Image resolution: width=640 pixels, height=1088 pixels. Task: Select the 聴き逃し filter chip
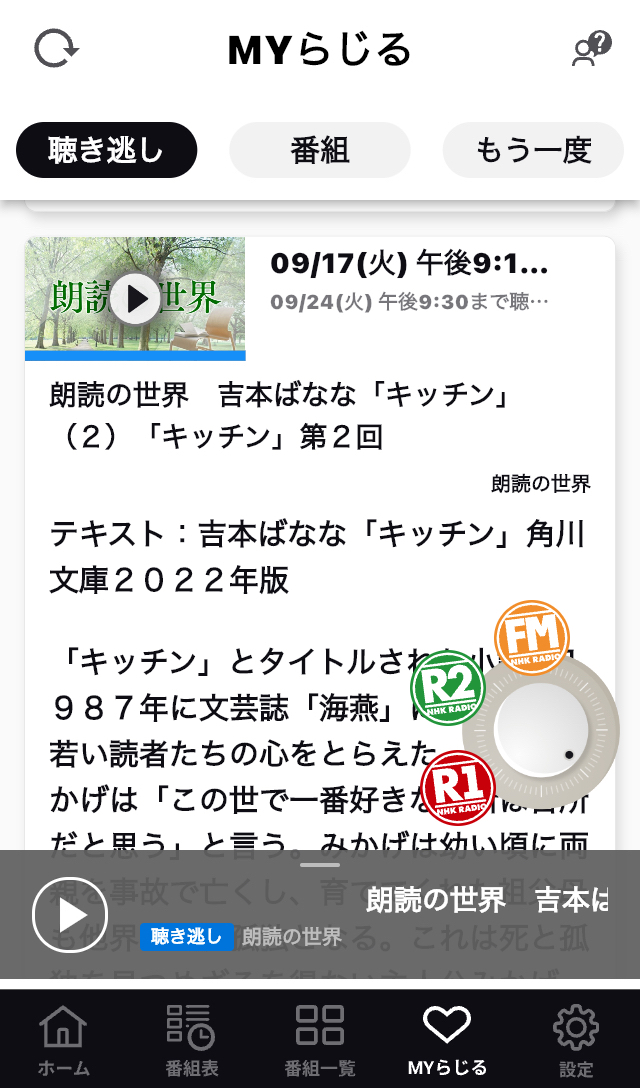coord(106,150)
